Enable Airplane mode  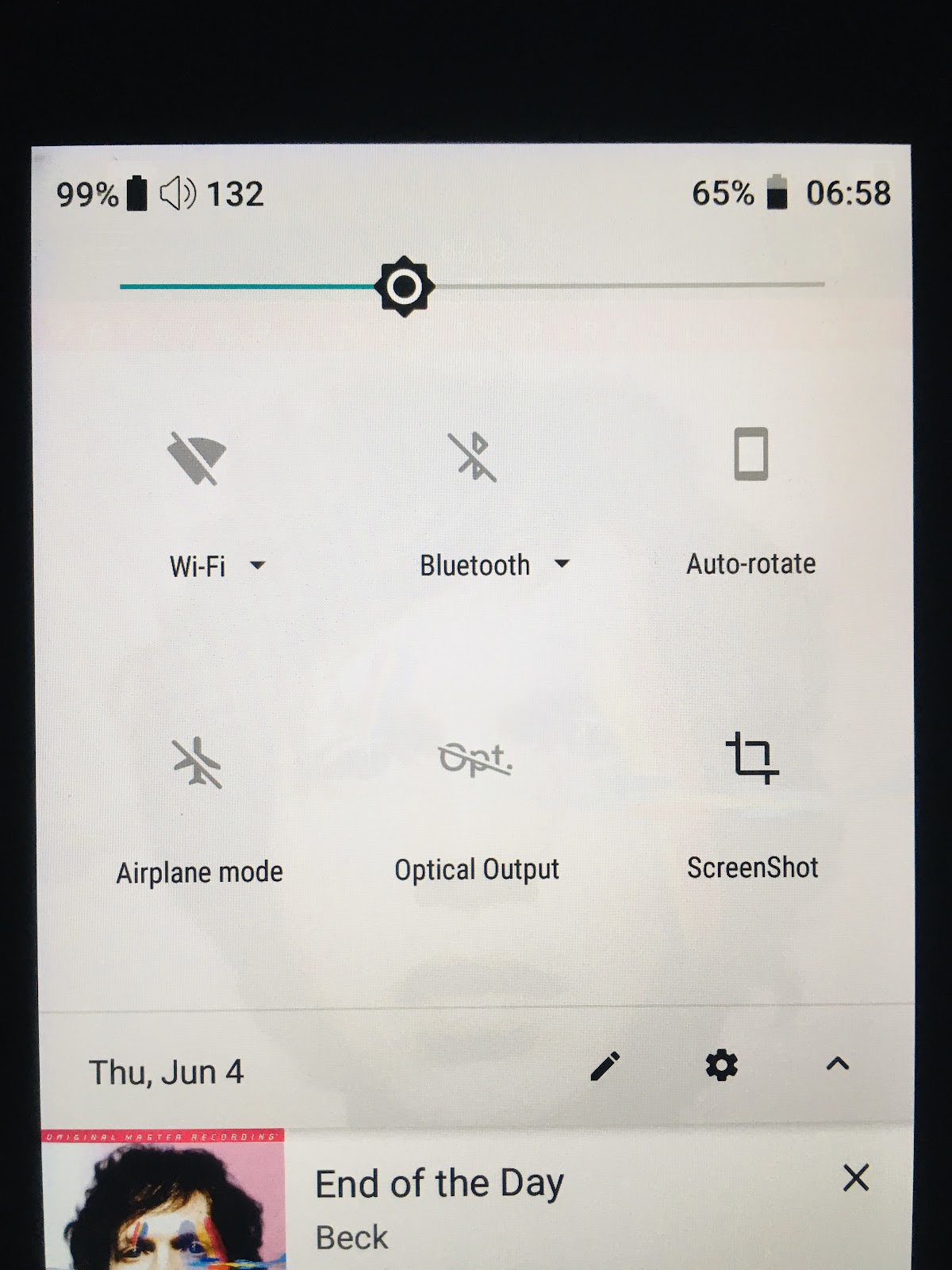[x=197, y=763]
